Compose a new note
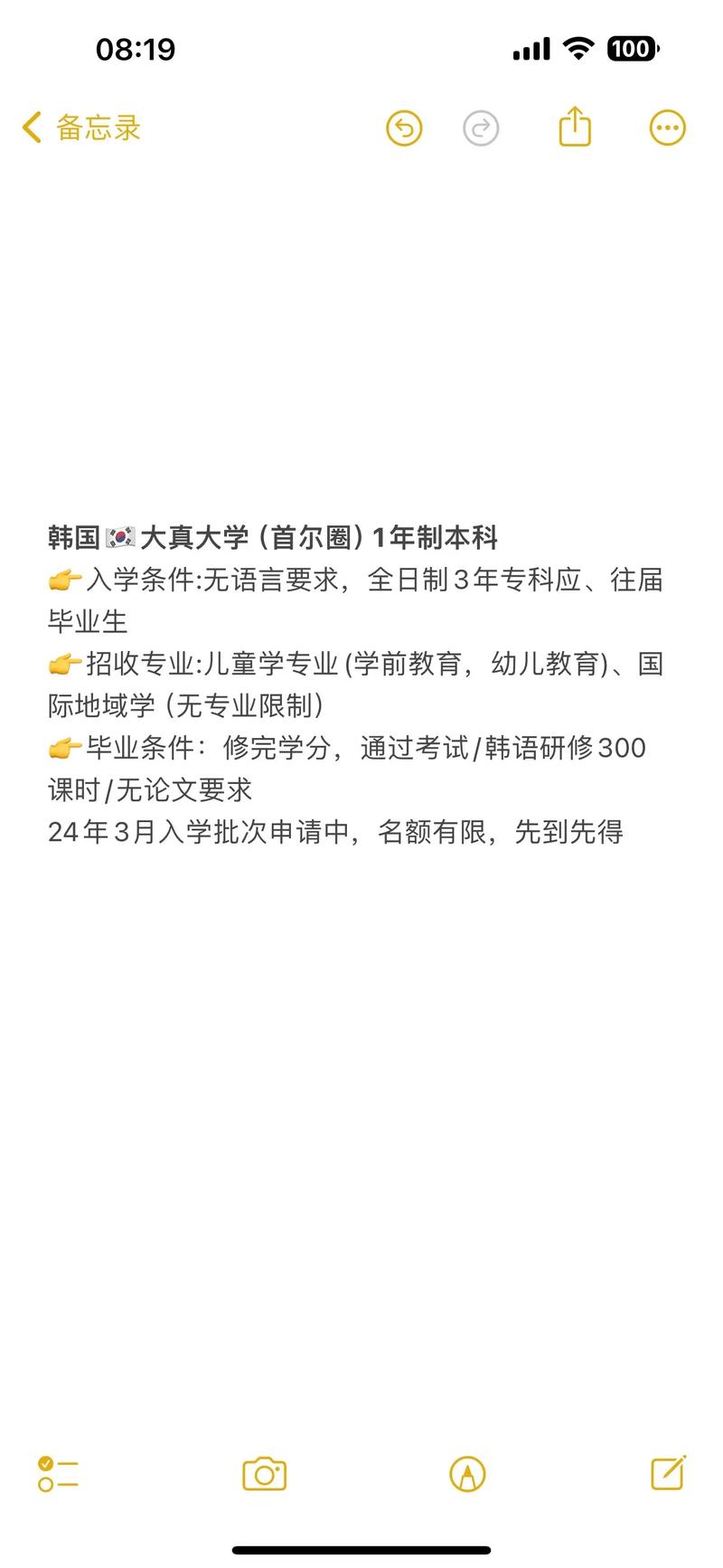Viewport: 723px width, 1568px height. [669, 1472]
